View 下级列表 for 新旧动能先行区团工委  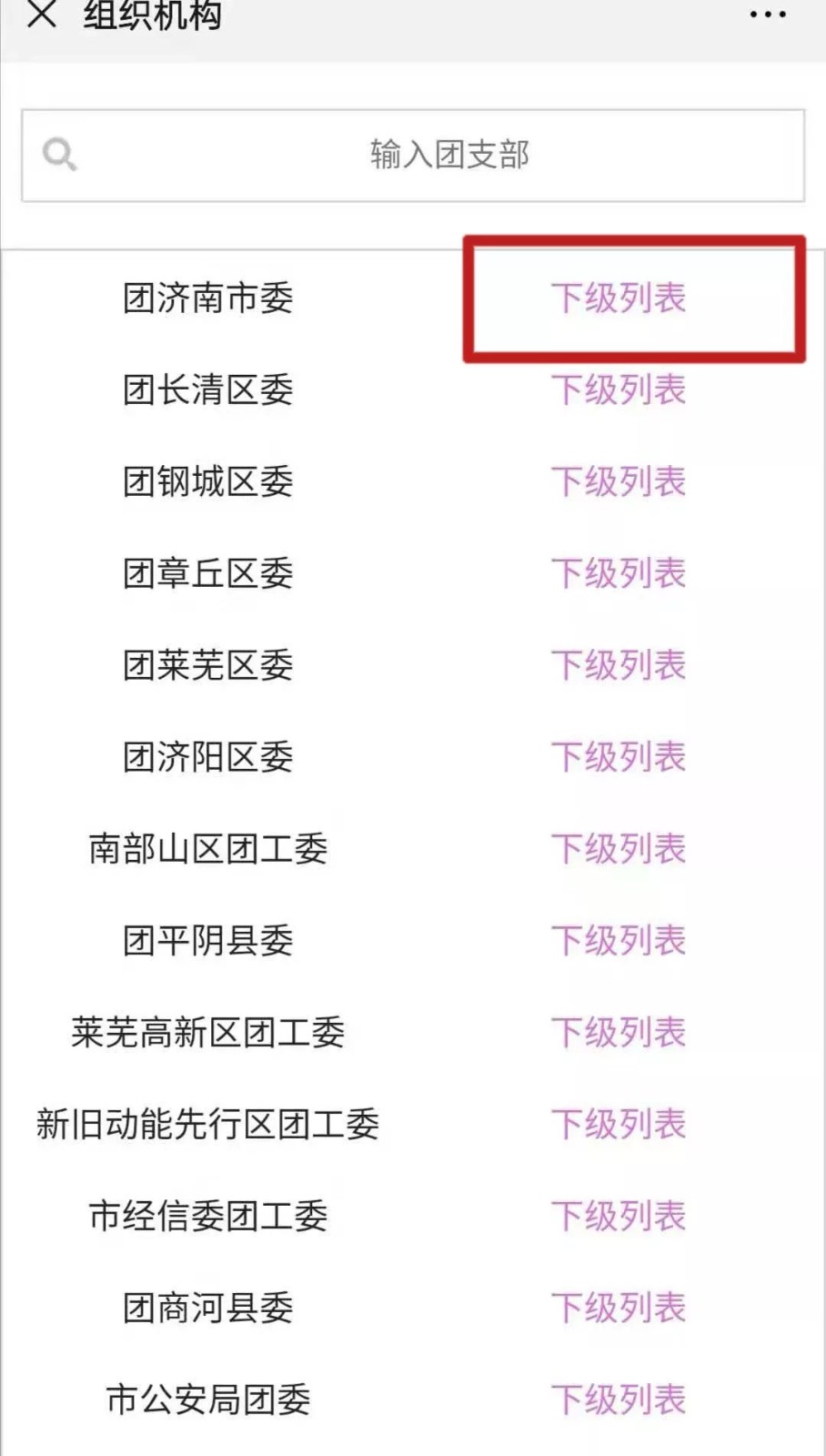pos(619,1126)
